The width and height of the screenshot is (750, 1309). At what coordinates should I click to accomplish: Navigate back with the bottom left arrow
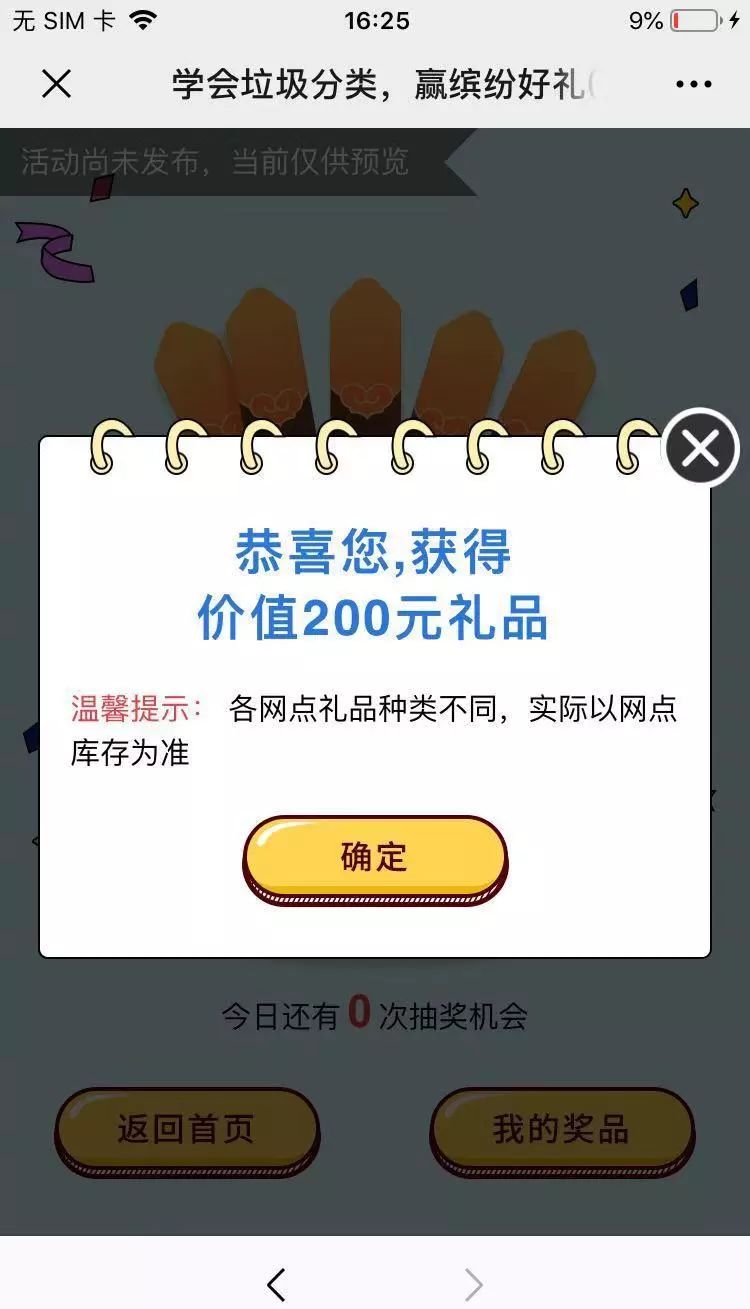[x=277, y=1284]
